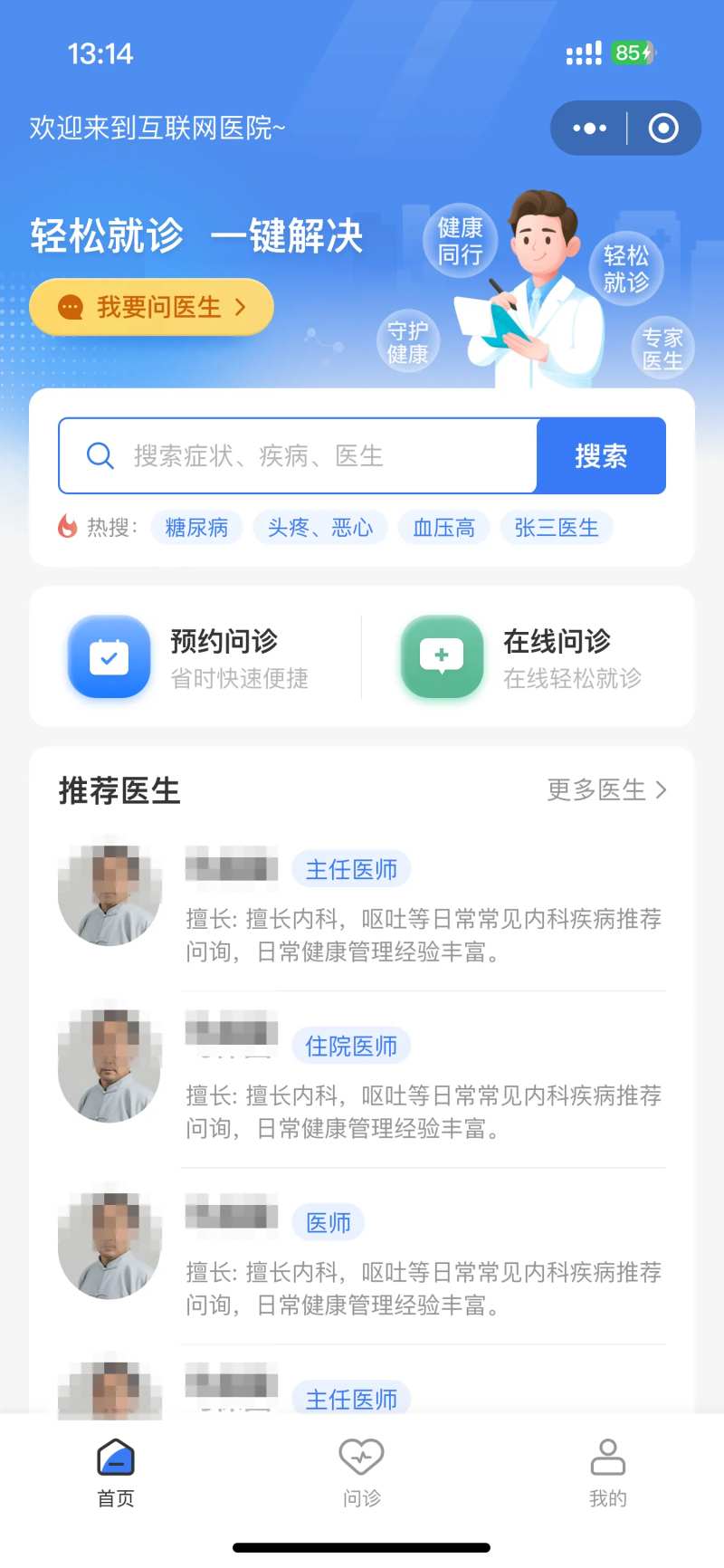Tap the 我要问医生 button
Image resolution: width=724 pixels, height=1568 pixels.
[x=152, y=307]
